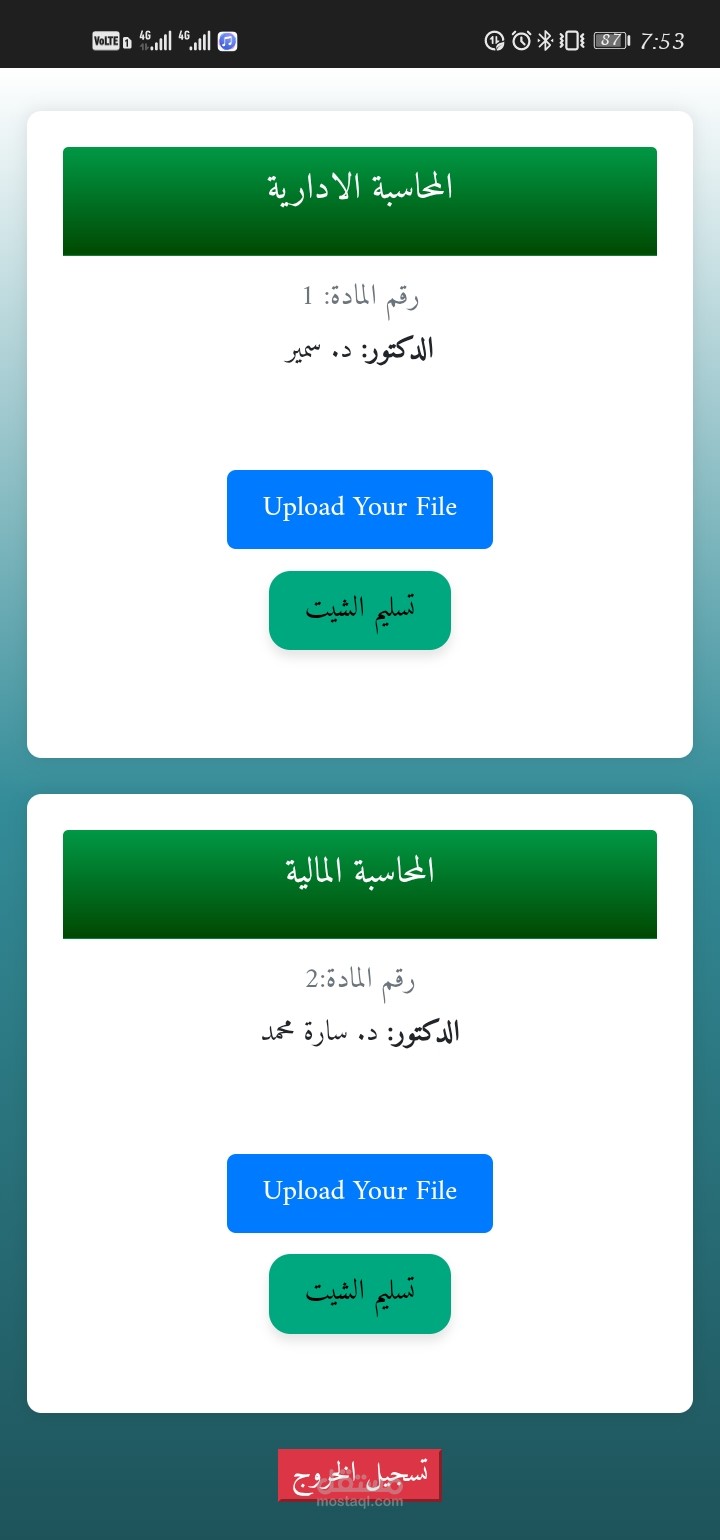Image resolution: width=720 pixels, height=1540 pixels.
Task: Tap Upload Your File under المحاسبة الادارية
Action: (360, 509)
